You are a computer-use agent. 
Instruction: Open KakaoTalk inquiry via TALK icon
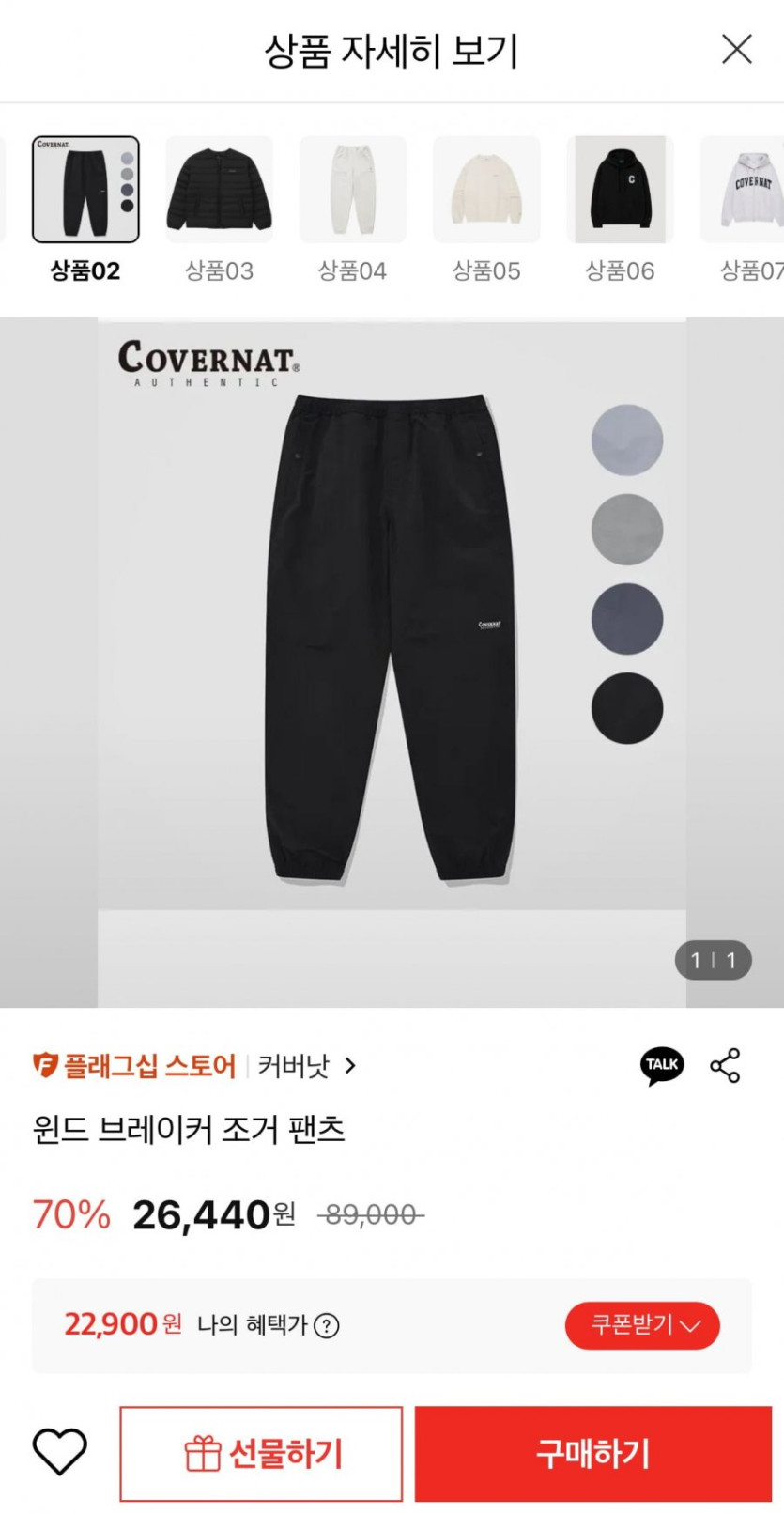click(662, 1065)
